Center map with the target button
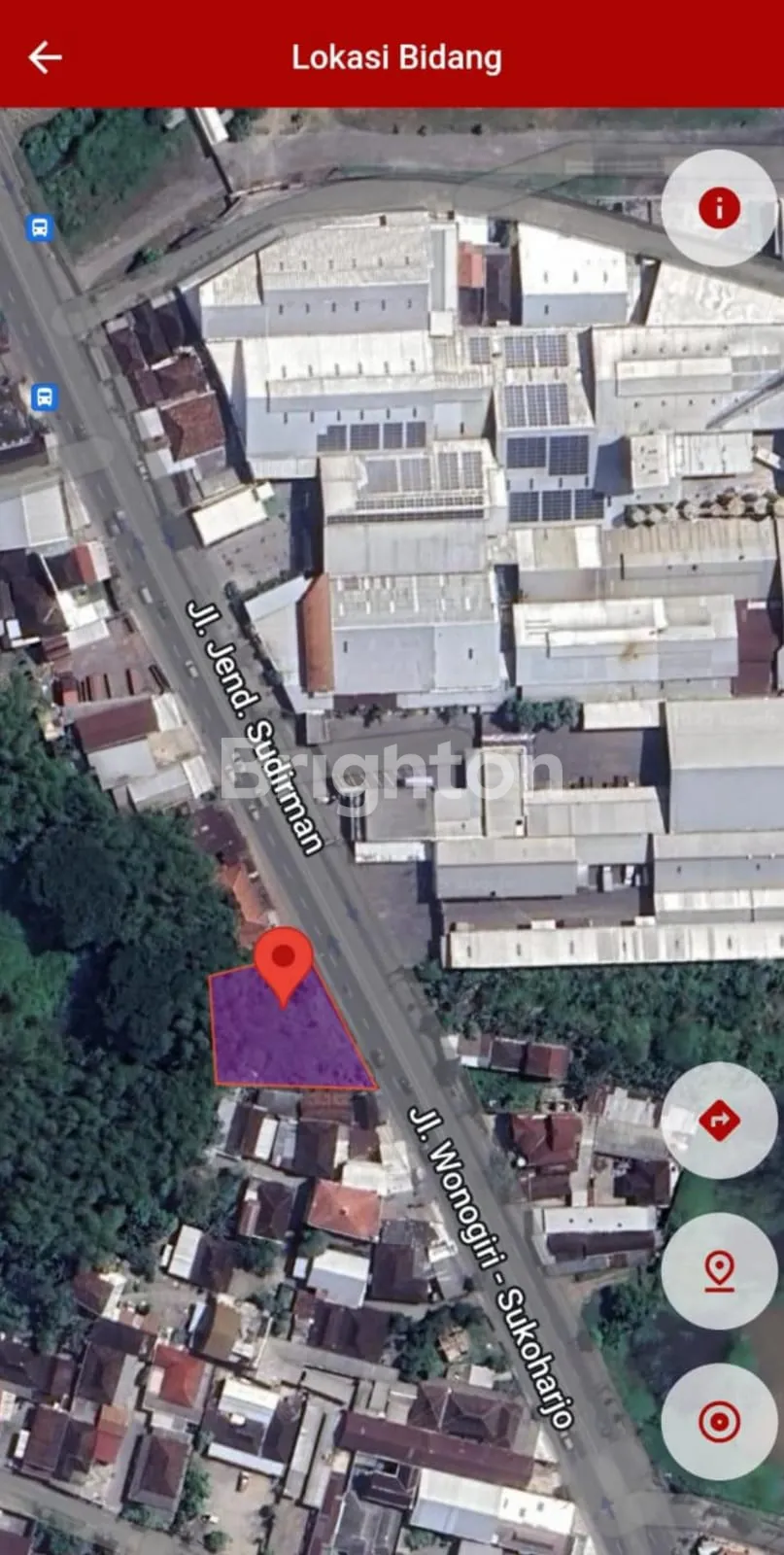Viewport: 784px width, 1555px height. click(719, 1422)
